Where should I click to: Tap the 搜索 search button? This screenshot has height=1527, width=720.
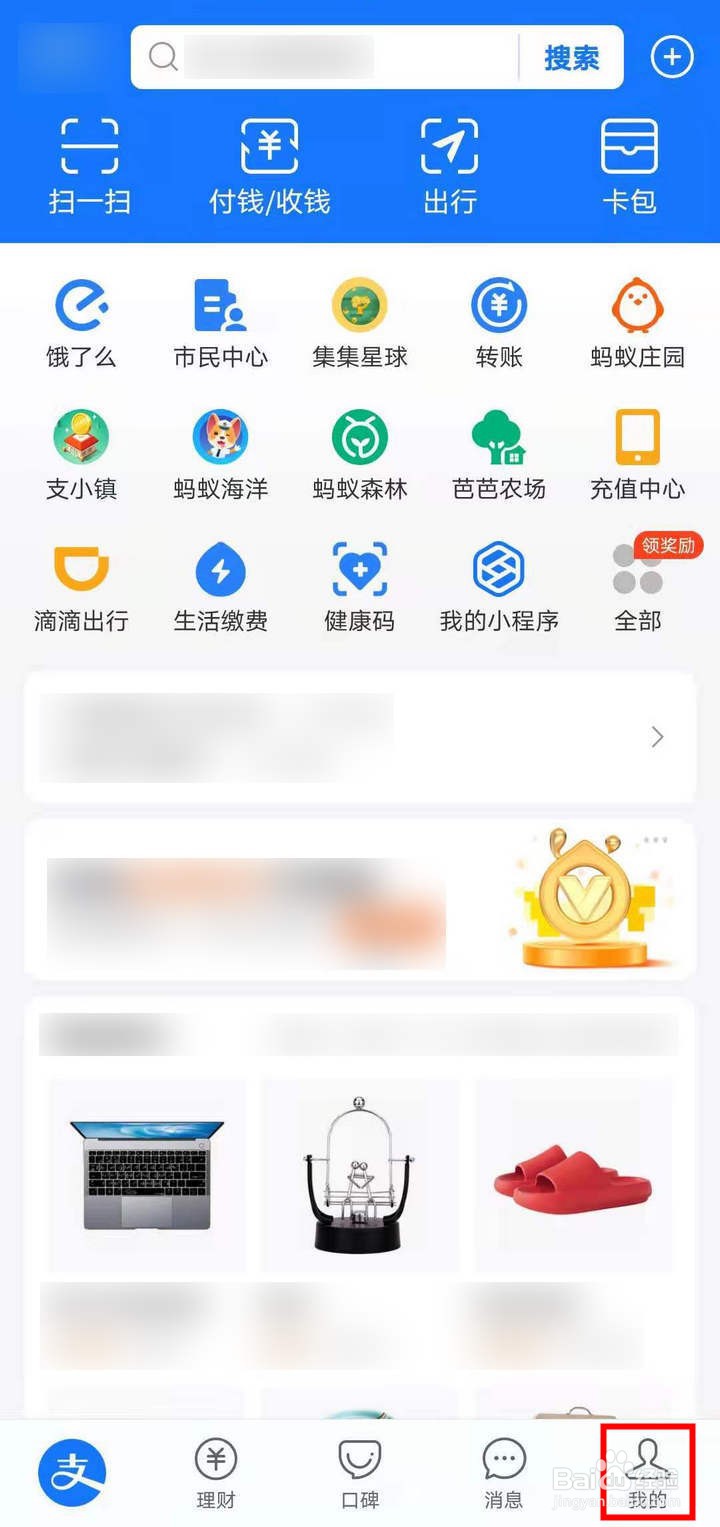pyautogui.click(x=571, y=57)
